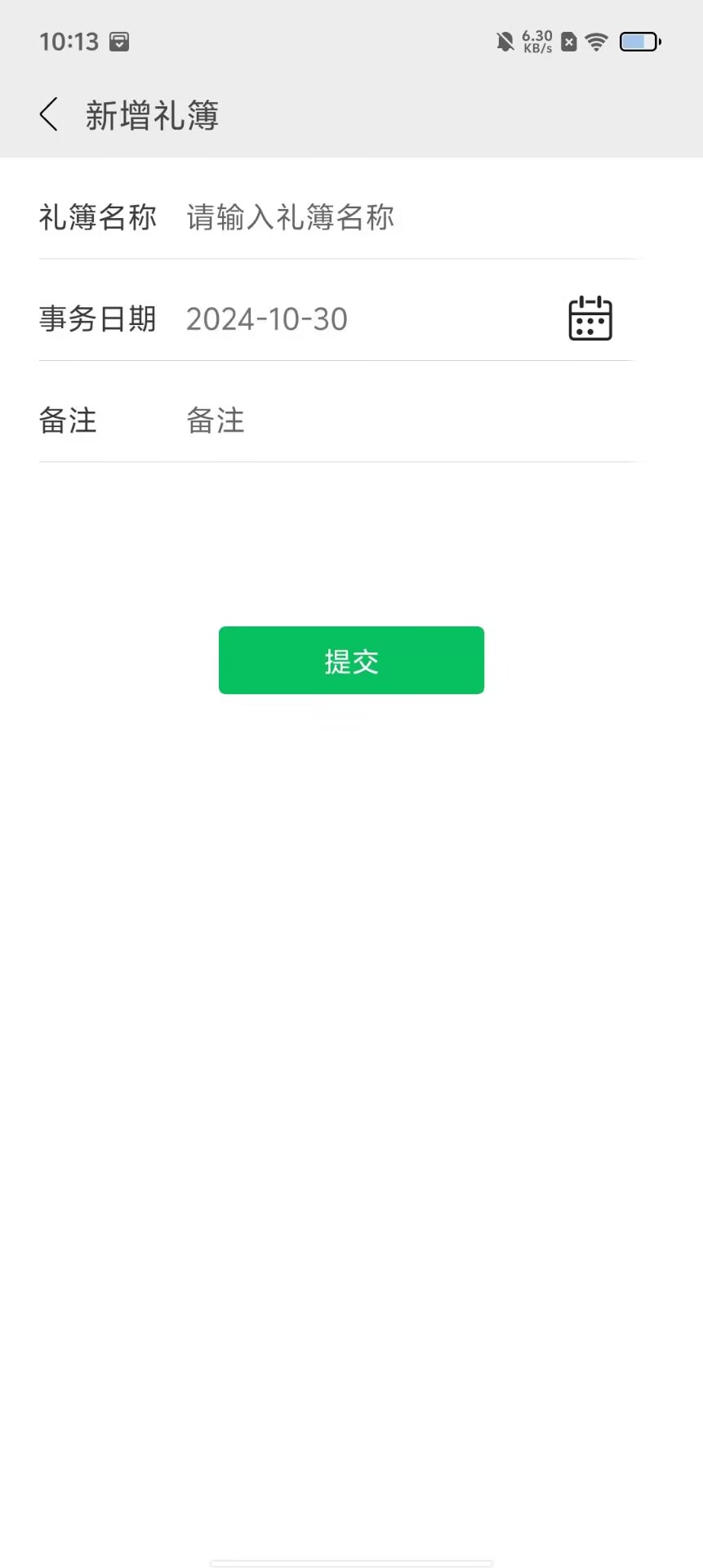Focus the 备注 remarks field
The image size is (703, 1568).
point(392,421)
